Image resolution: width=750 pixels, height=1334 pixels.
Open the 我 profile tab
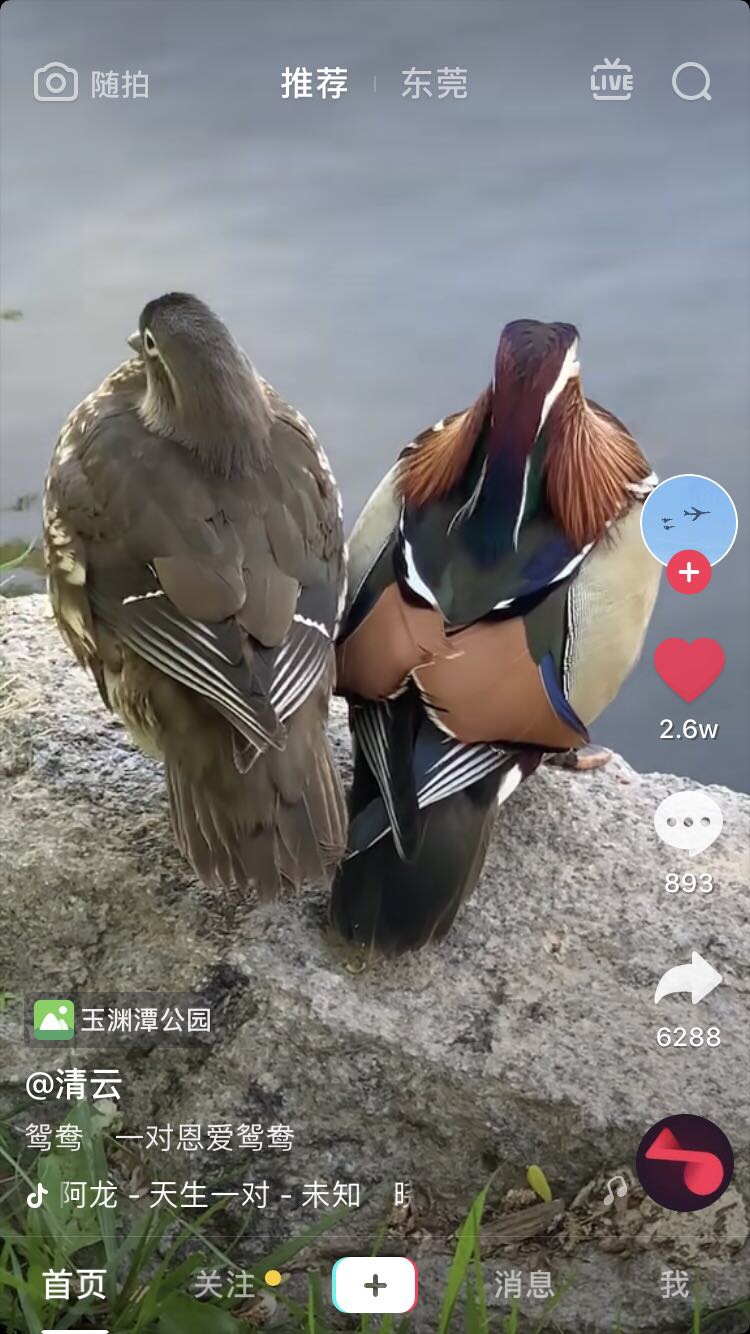674,1285
